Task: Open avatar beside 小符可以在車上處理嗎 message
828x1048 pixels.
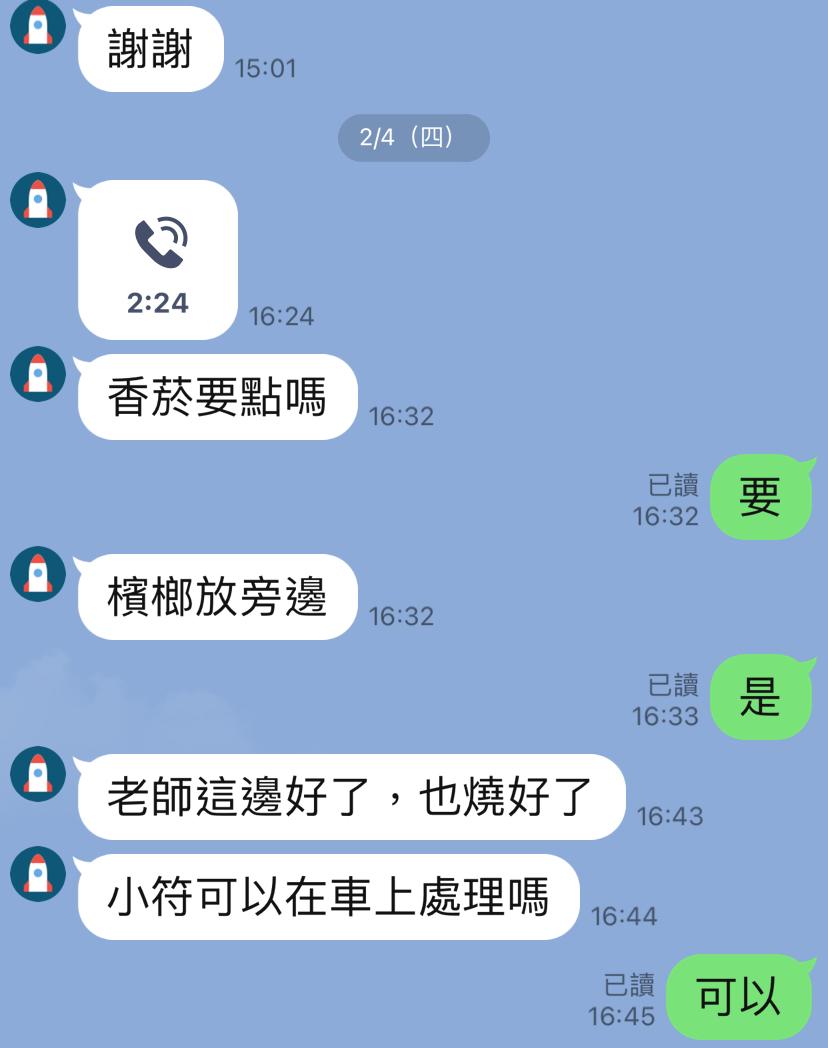Action: 38,874
